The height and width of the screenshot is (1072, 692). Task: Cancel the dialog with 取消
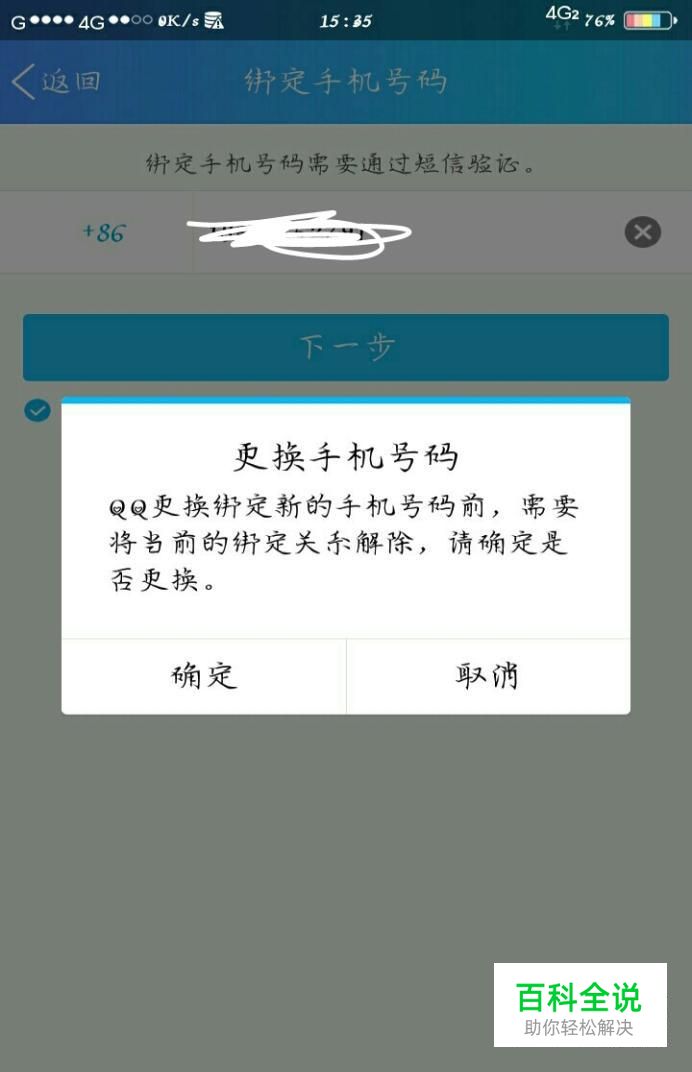tap(488, 676)
